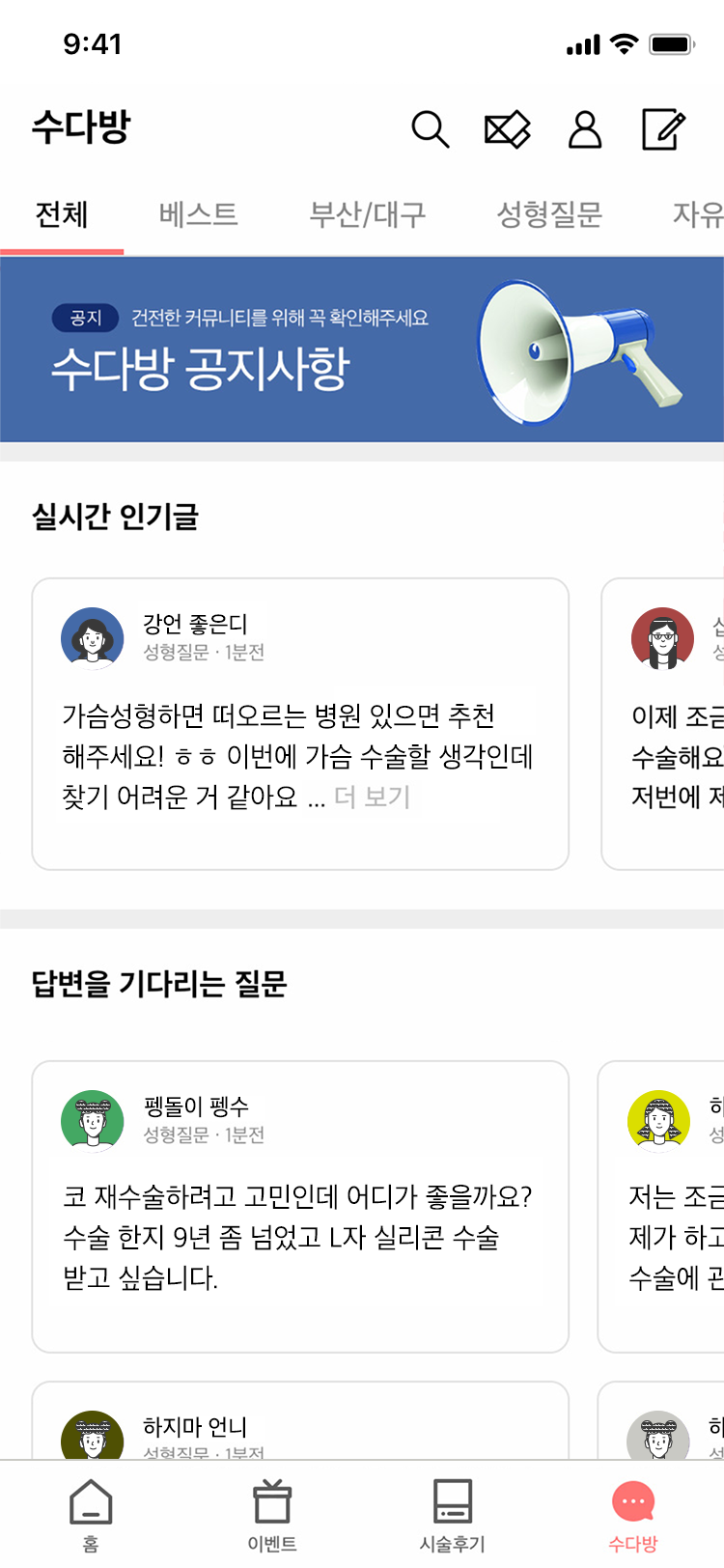Open the search magnifier icon

pos(430,129)
